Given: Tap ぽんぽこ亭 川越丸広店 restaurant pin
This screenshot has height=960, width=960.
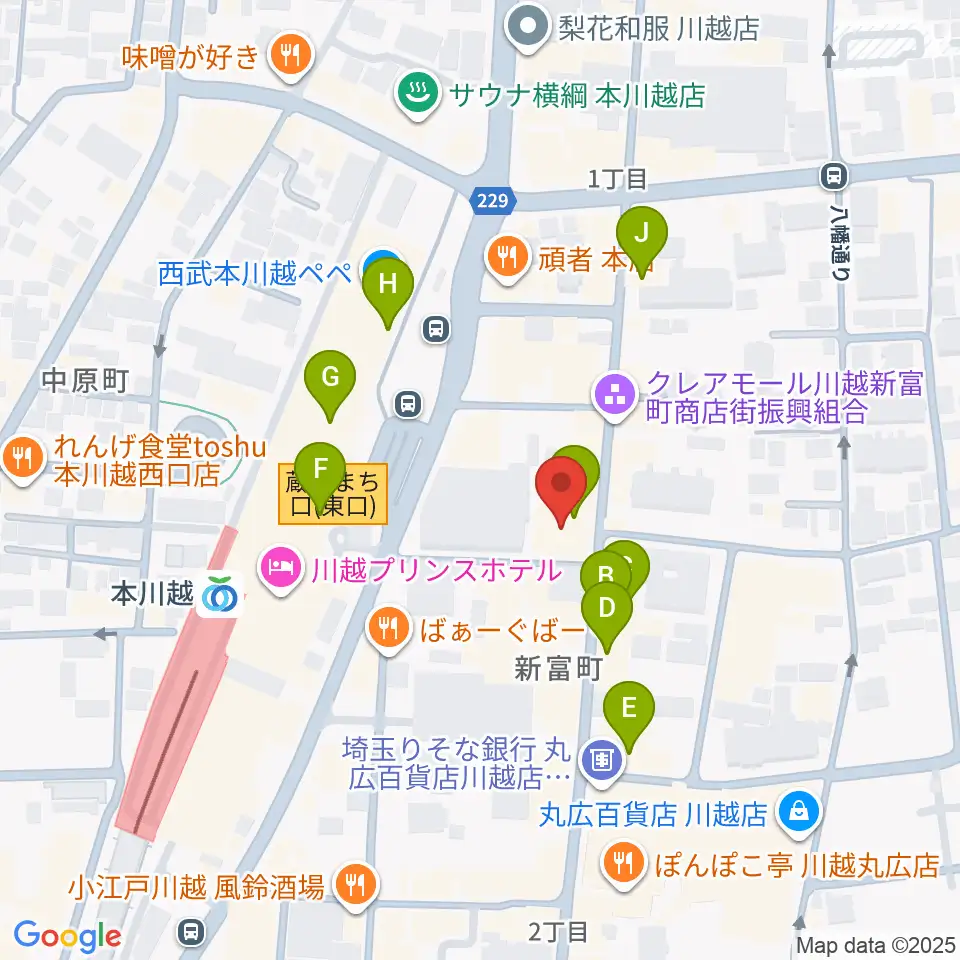Looking at the screenshot, I should tap(624, 864).
